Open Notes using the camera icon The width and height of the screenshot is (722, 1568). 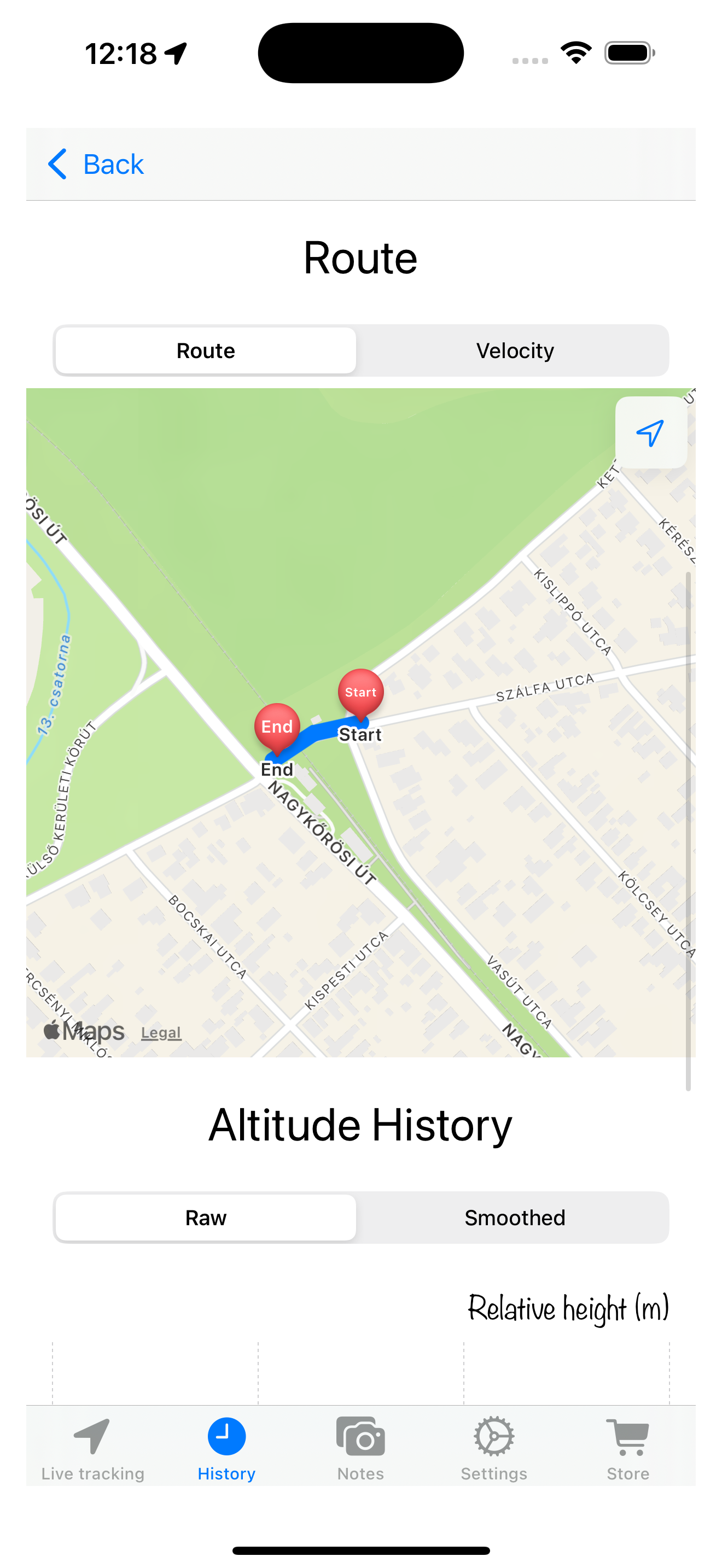point(360,1435)
